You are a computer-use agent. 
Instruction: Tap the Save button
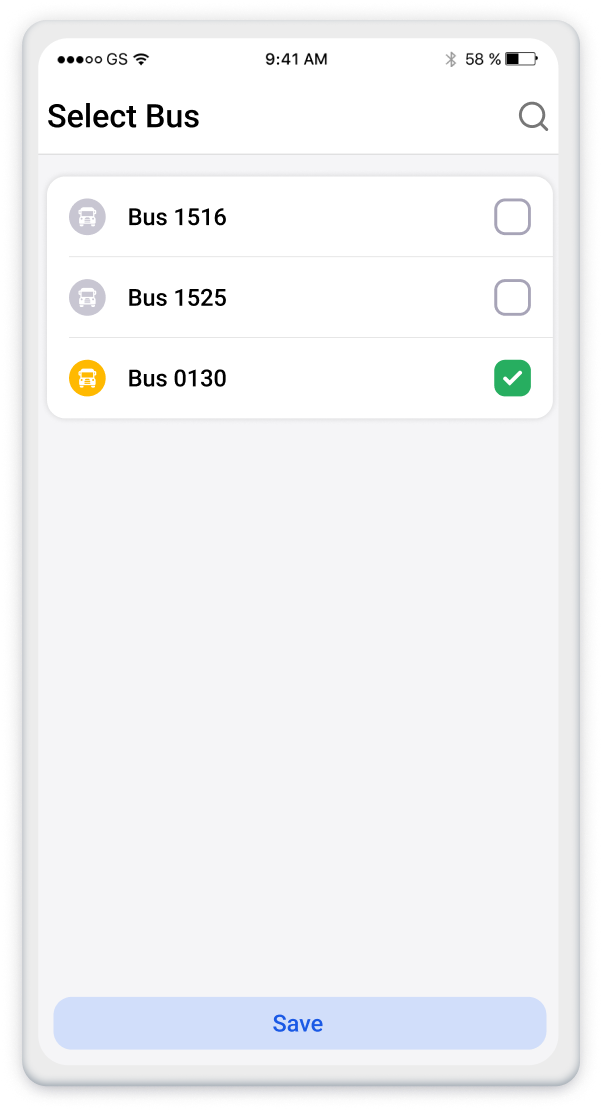click(300, 1023)
